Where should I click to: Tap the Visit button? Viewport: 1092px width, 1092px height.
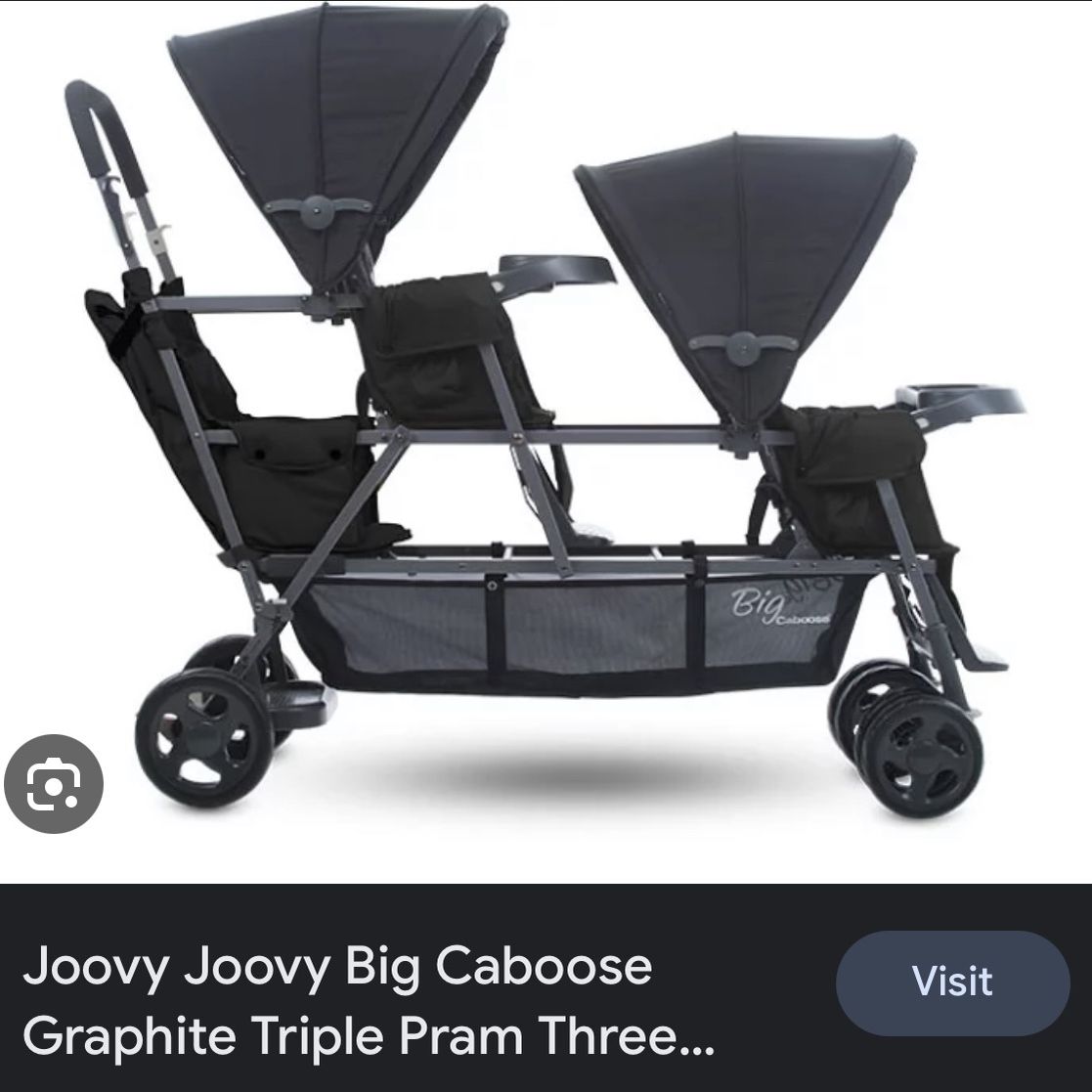tap(952, 983)
